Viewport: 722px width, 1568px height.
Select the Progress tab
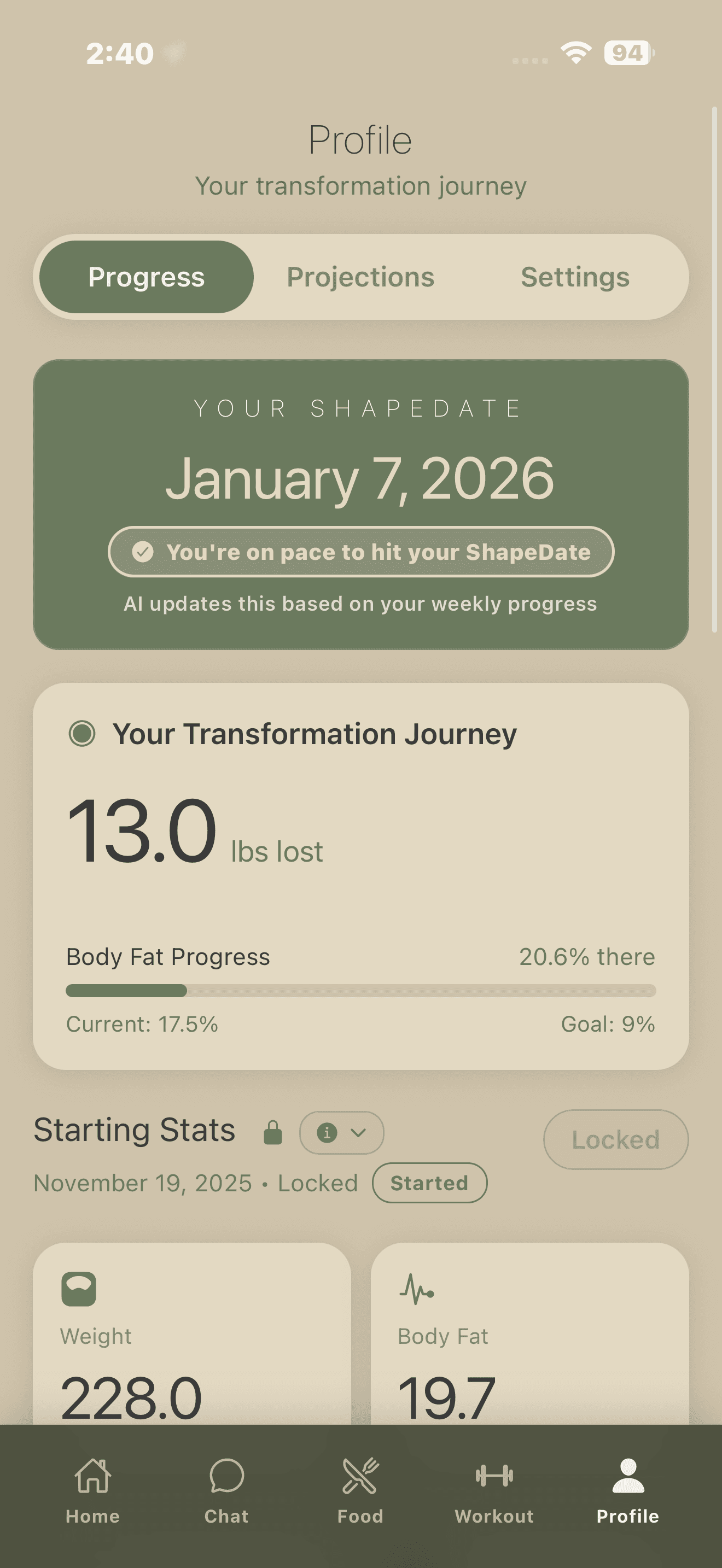tap(146, 277)
